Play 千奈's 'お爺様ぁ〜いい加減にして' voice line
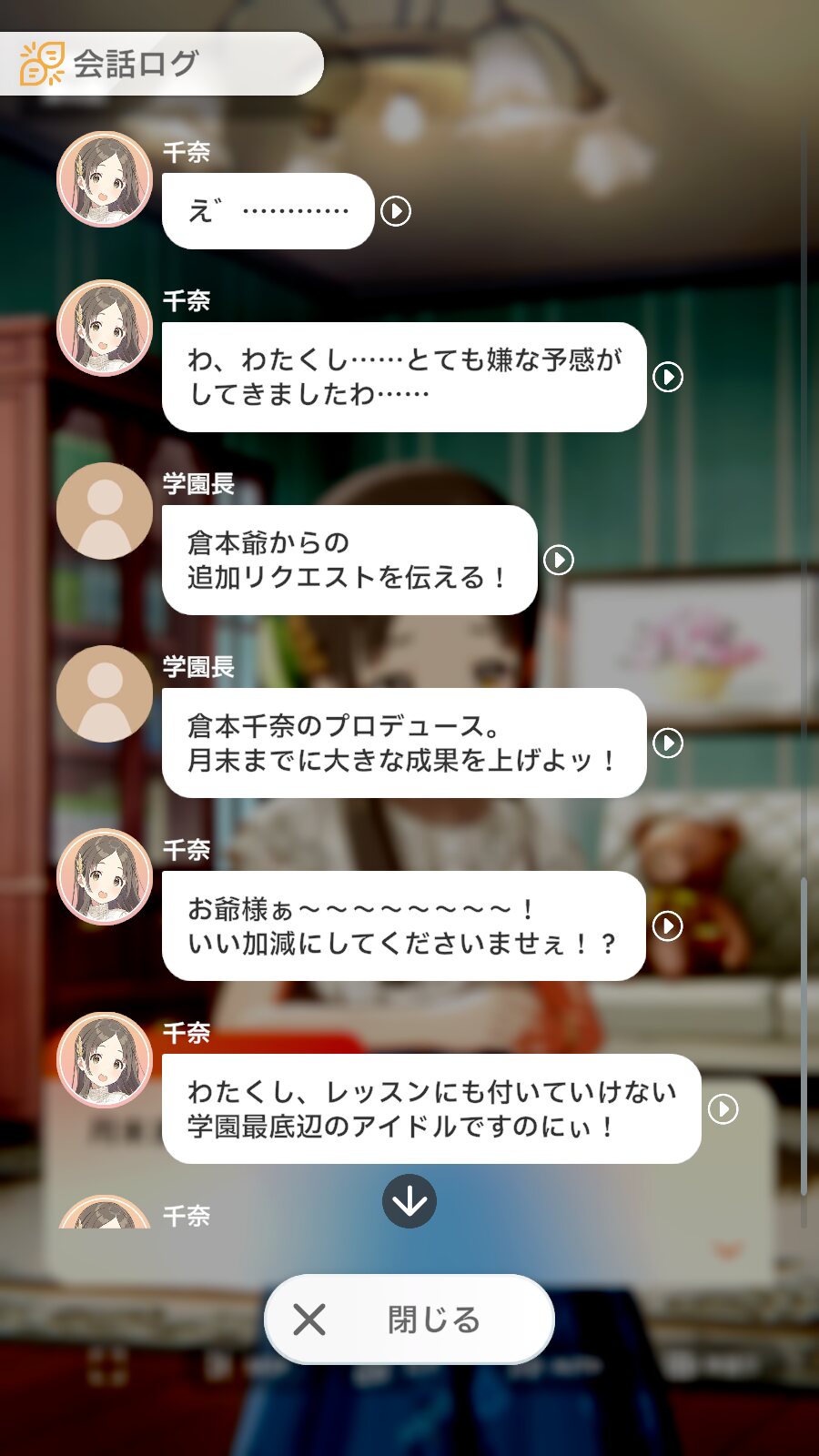 [x=668, y=925]
